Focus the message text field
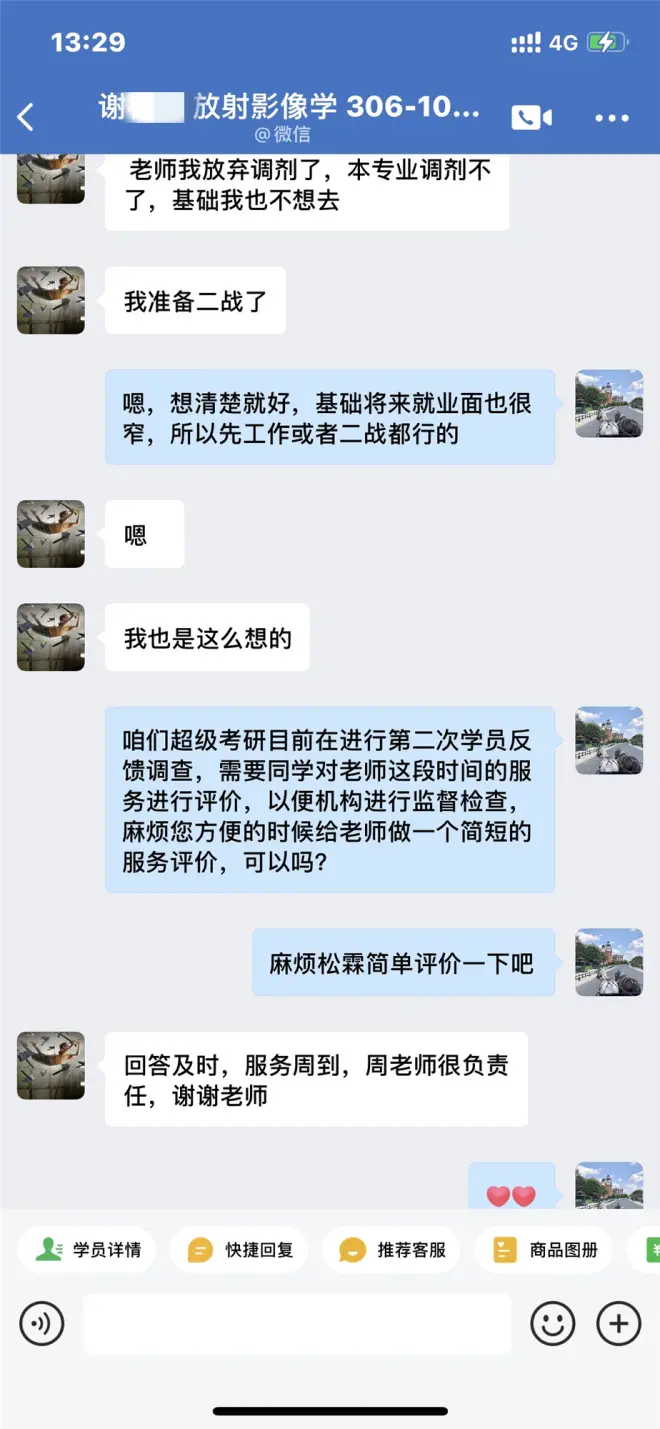This screenshot has height=1429, width=660. coord(297,1324)
